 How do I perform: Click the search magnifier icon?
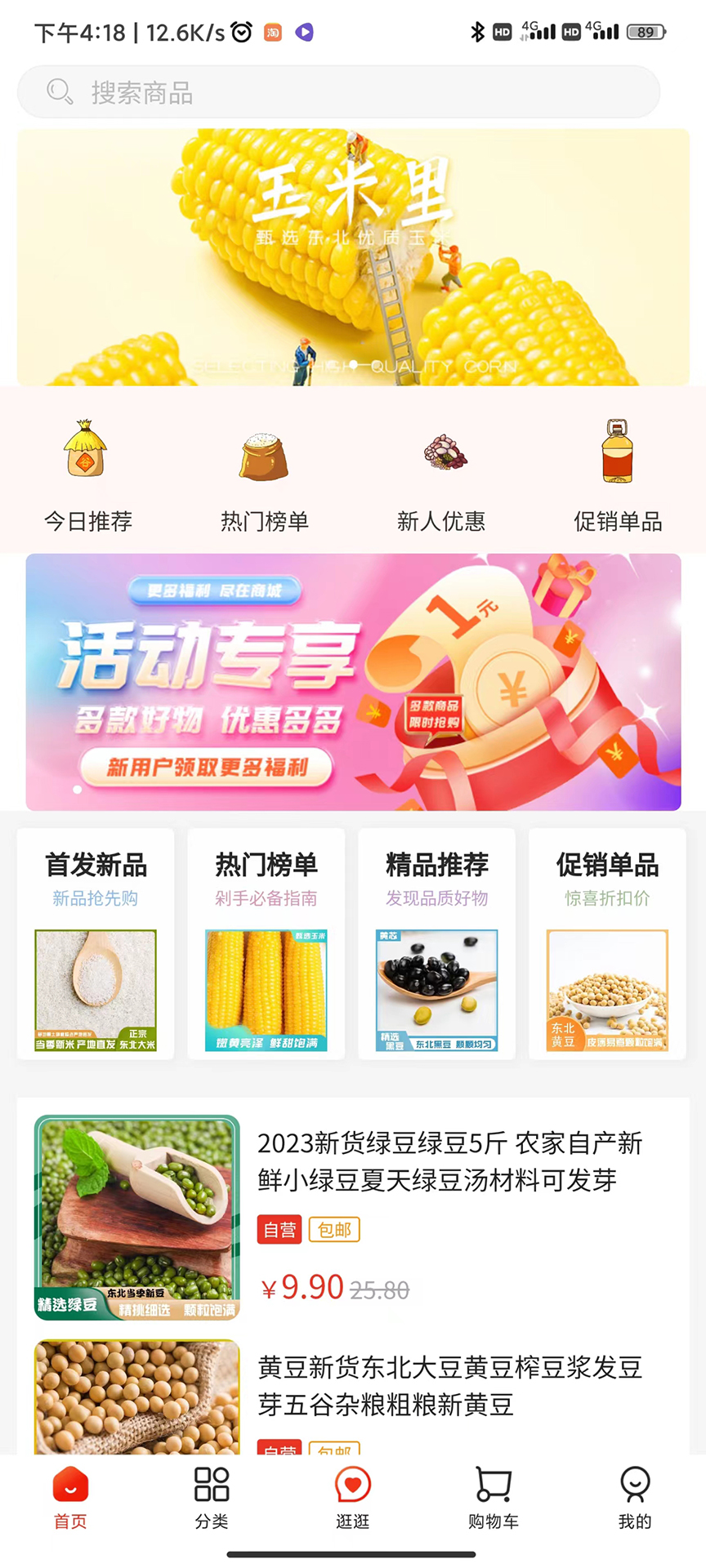click(x=57, y=91)
